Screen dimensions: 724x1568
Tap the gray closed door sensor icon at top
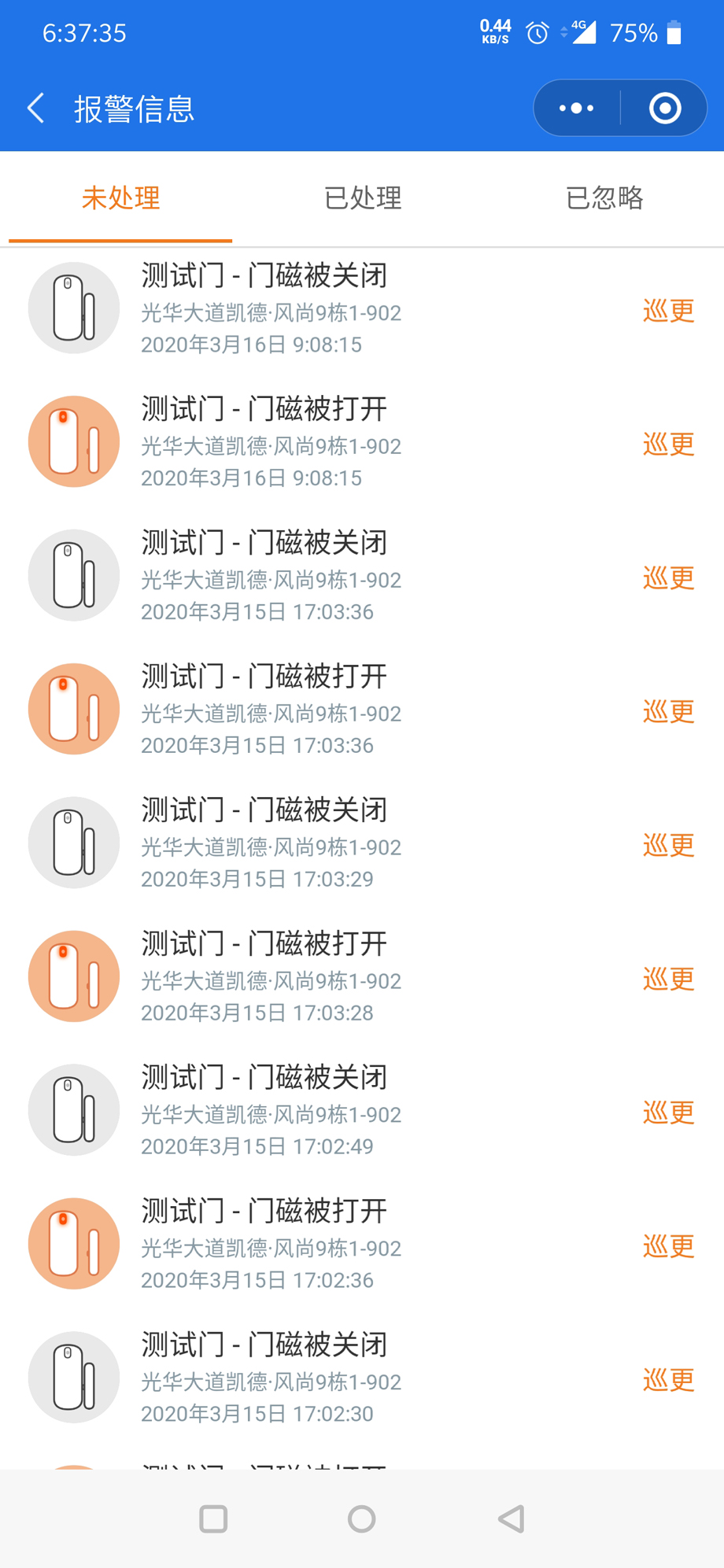click(x=73, y=308)
